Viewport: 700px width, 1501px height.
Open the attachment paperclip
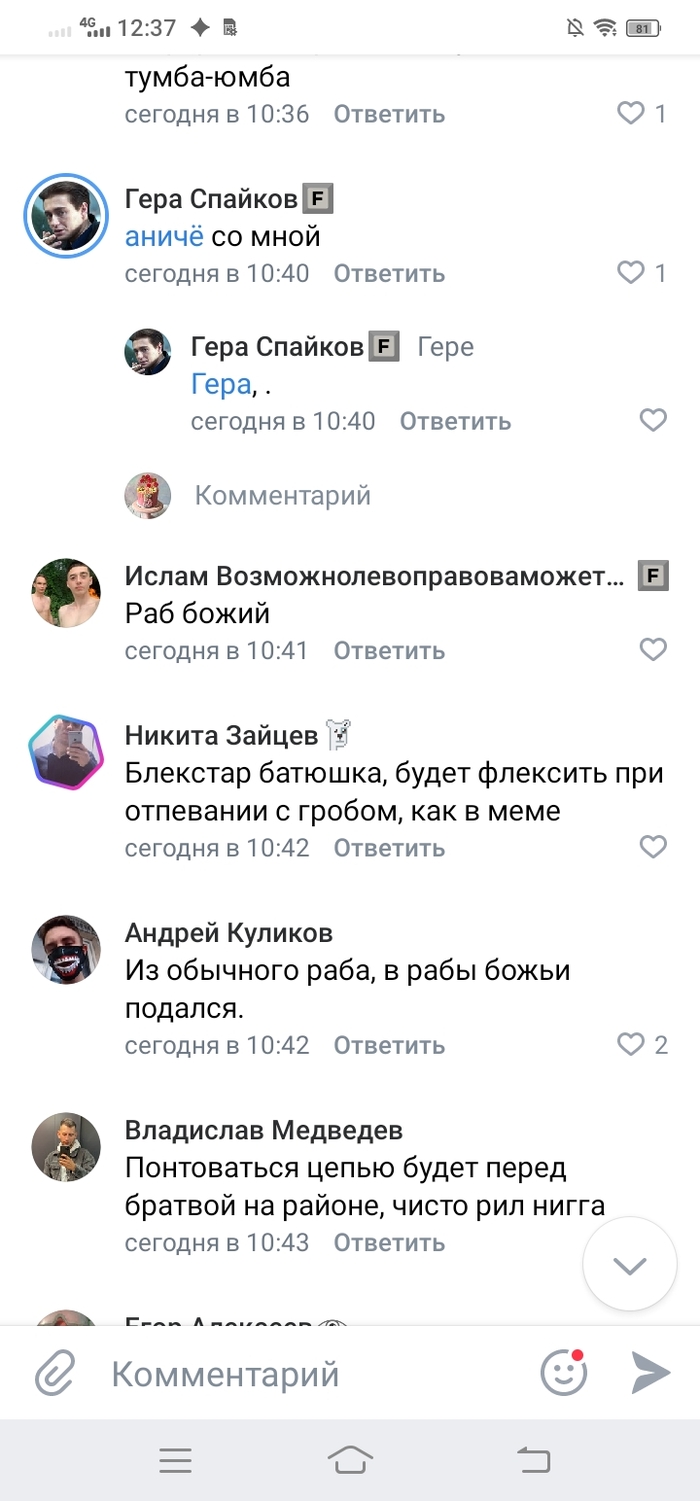click(55, 1373)
